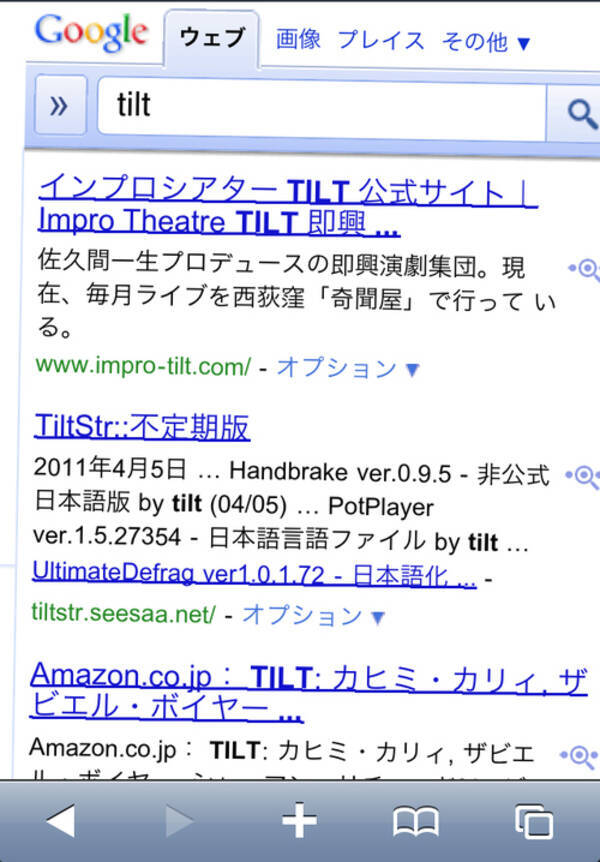Tap the magnifier search button

(580, 111)
